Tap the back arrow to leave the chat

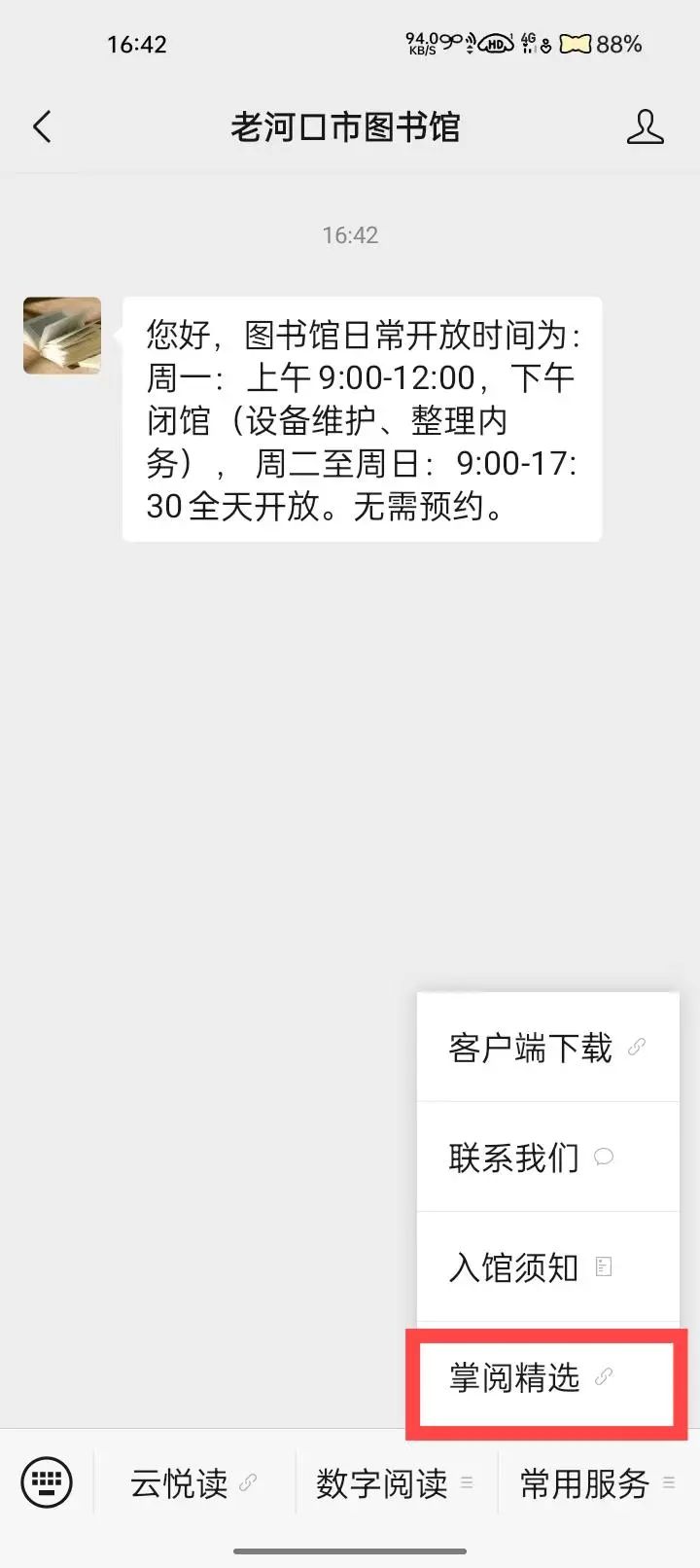coord(41,126)
